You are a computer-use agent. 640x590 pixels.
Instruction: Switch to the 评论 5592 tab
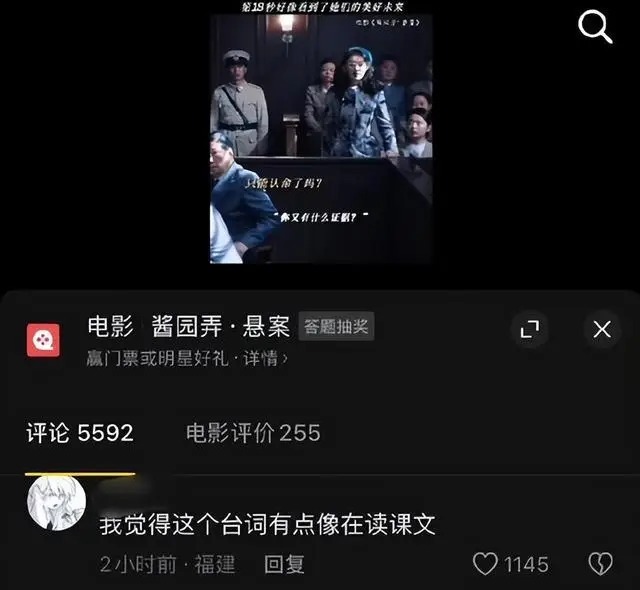click(80, 433)
